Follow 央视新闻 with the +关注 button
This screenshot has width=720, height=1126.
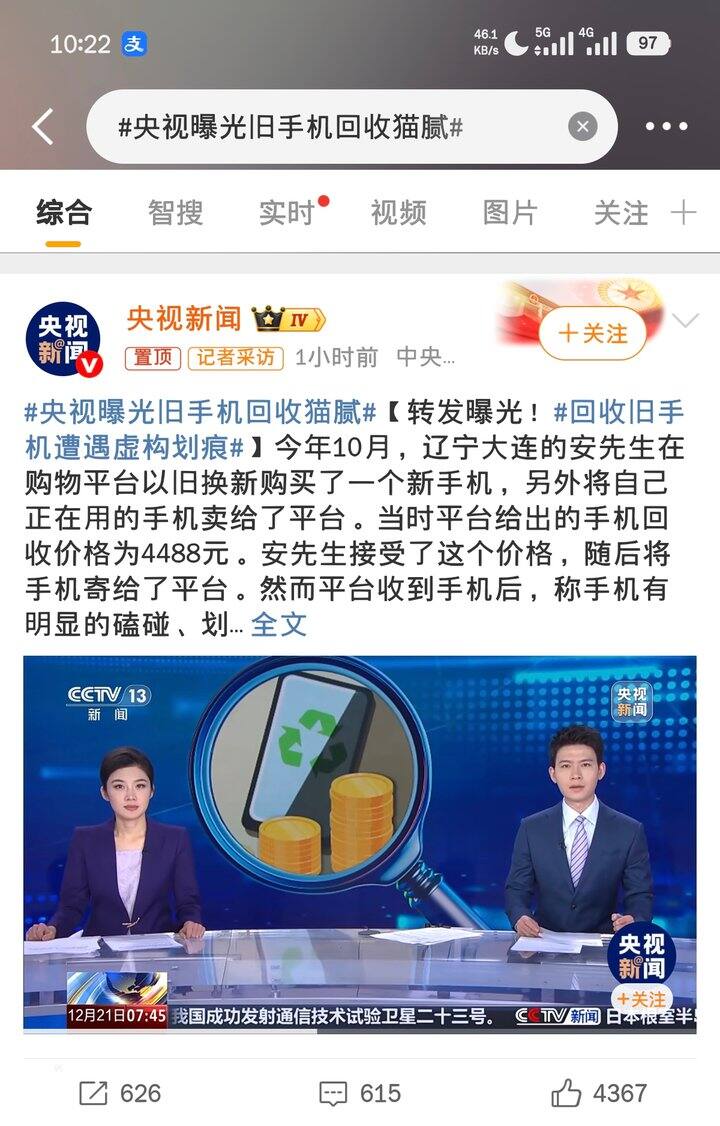(x=593, y=333)
